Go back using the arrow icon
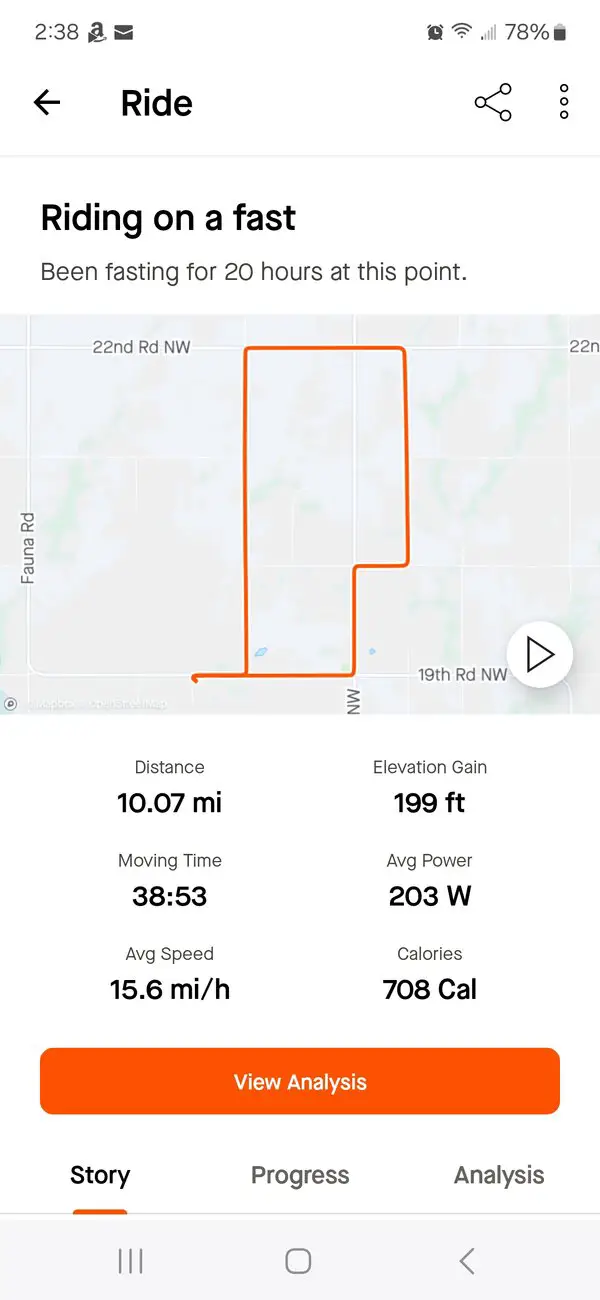Viewport: 600px width, 1300px height. 47,102
